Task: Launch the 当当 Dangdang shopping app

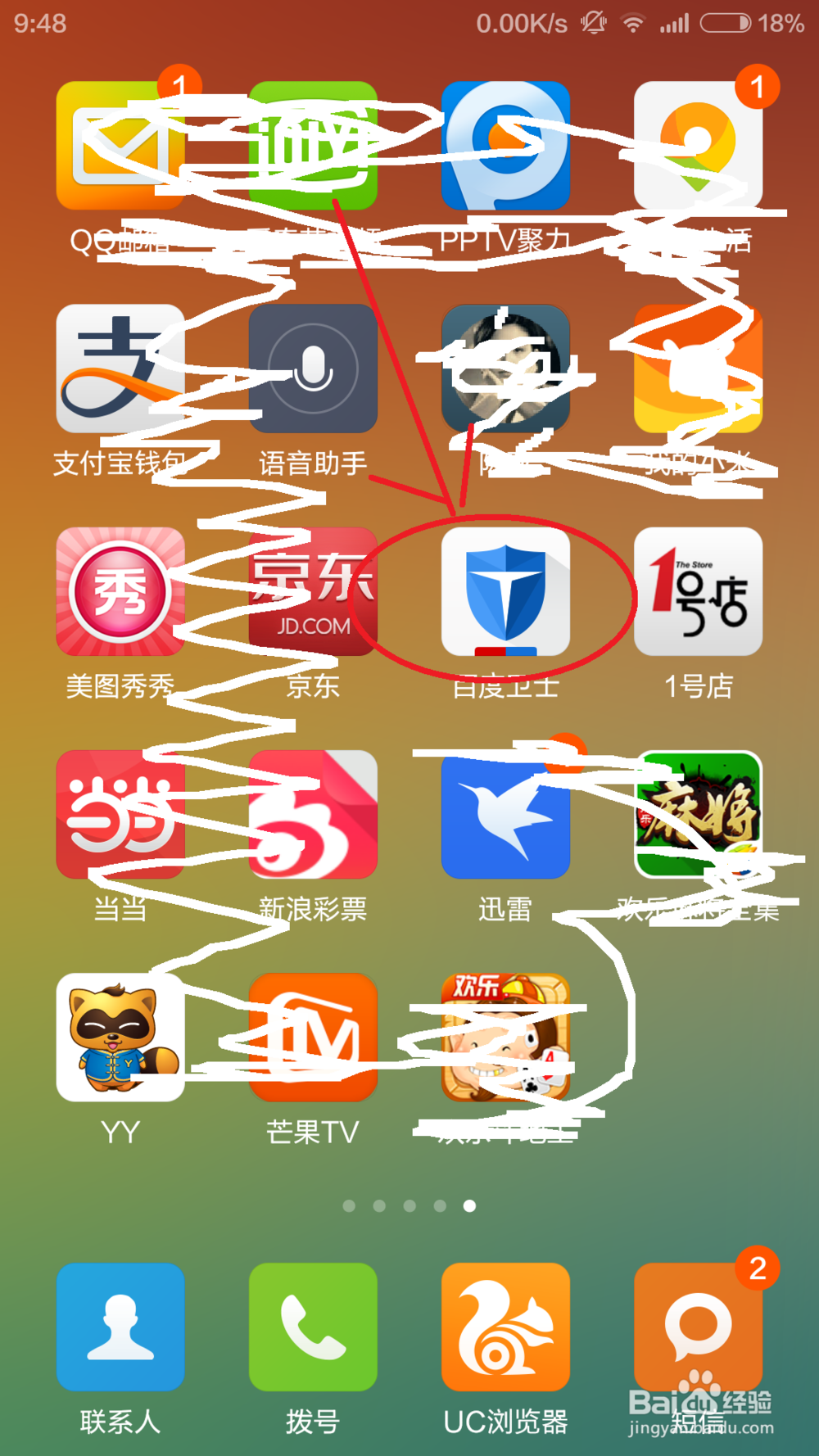Action: coord(120,815)
